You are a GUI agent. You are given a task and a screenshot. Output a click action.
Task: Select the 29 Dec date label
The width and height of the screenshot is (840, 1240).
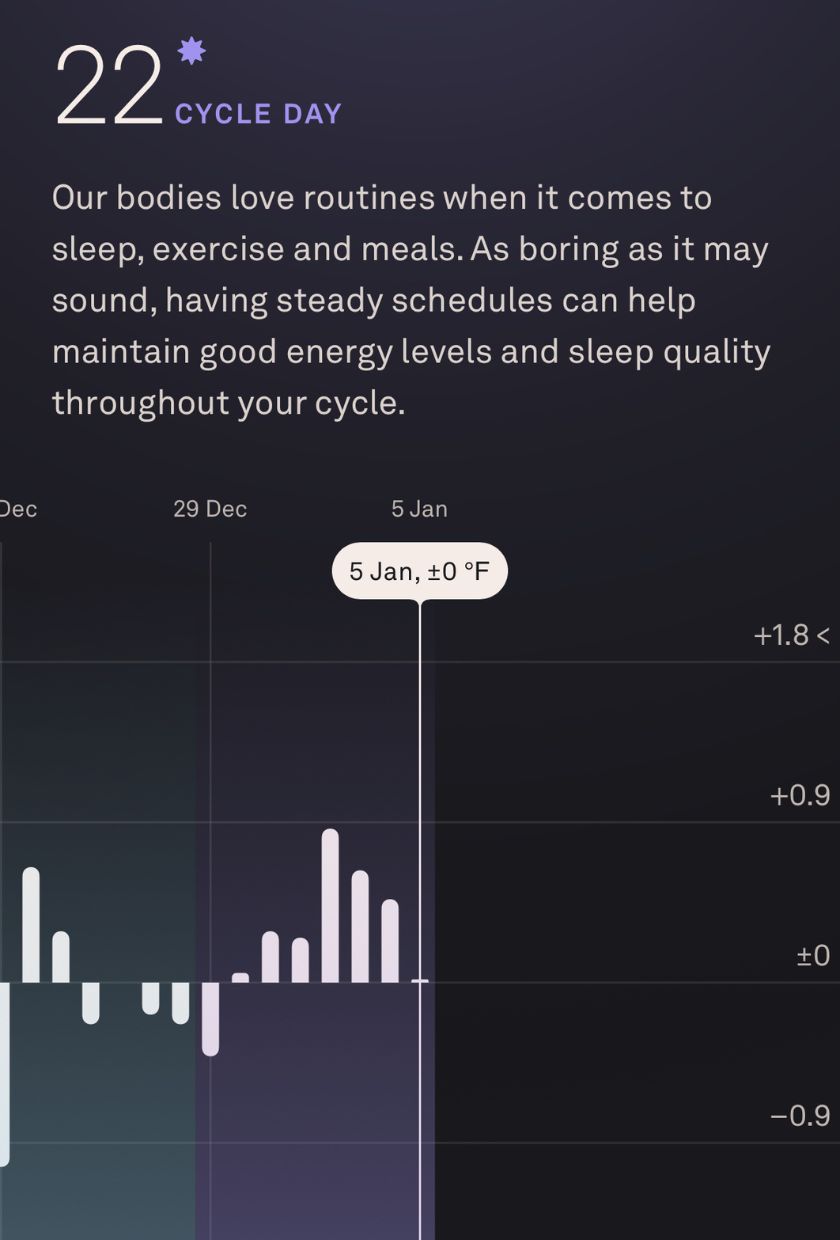pos(210,508)
